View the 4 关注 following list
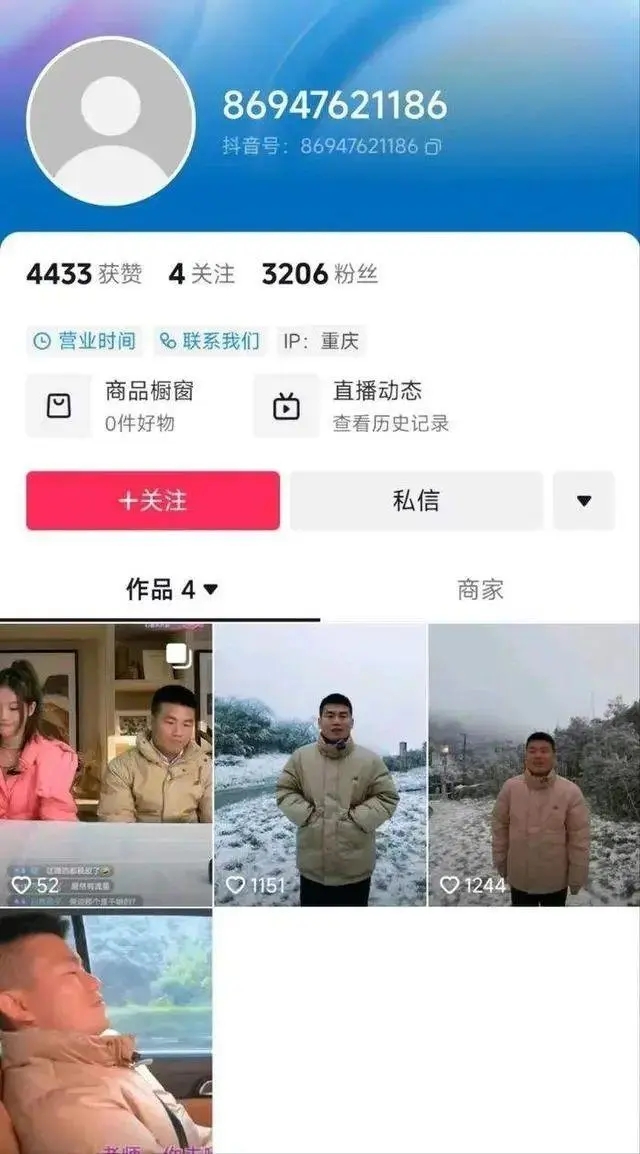 click(201, 274)
